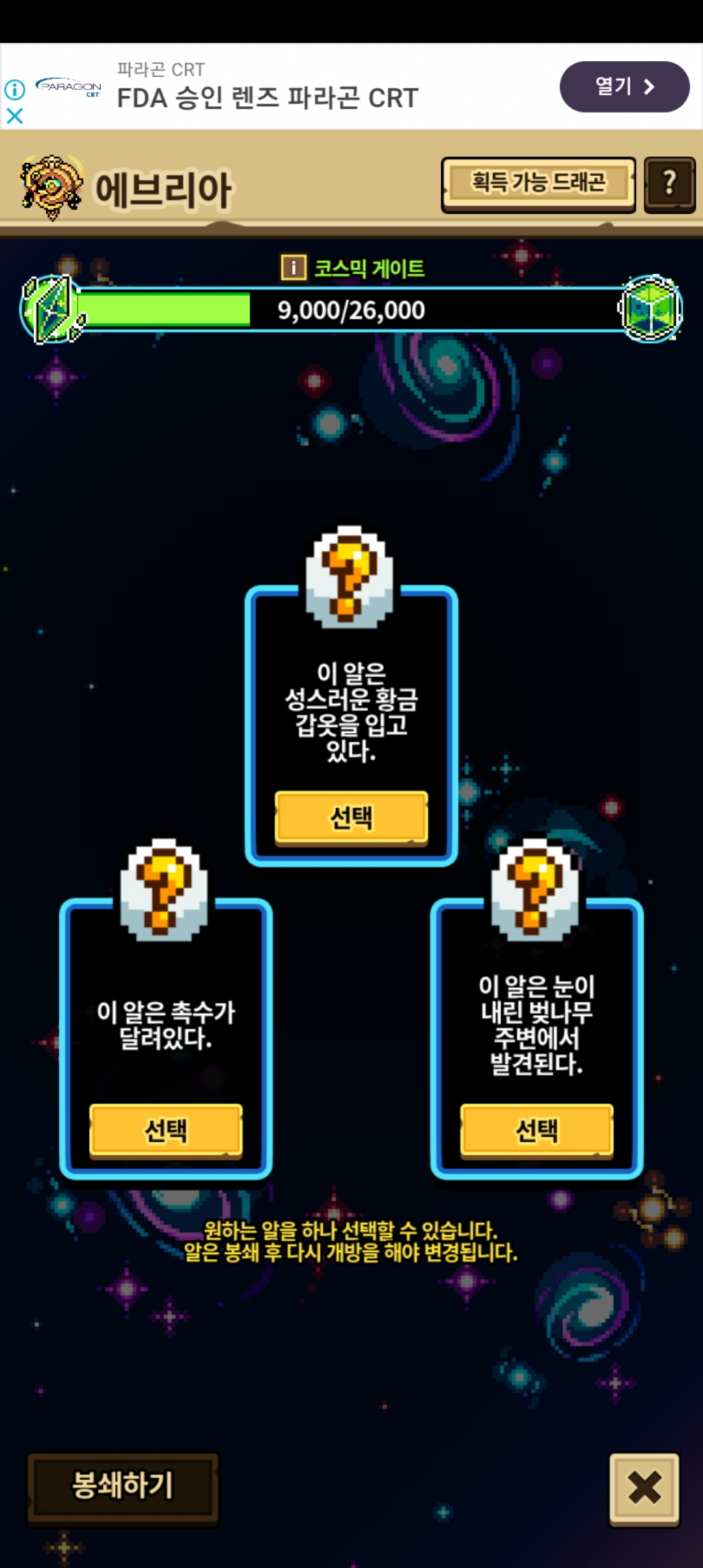The width and height of the screenshot is (703, 1568).
Task: Dismiss the ad banner with X
Action: [x=14, y=116]
